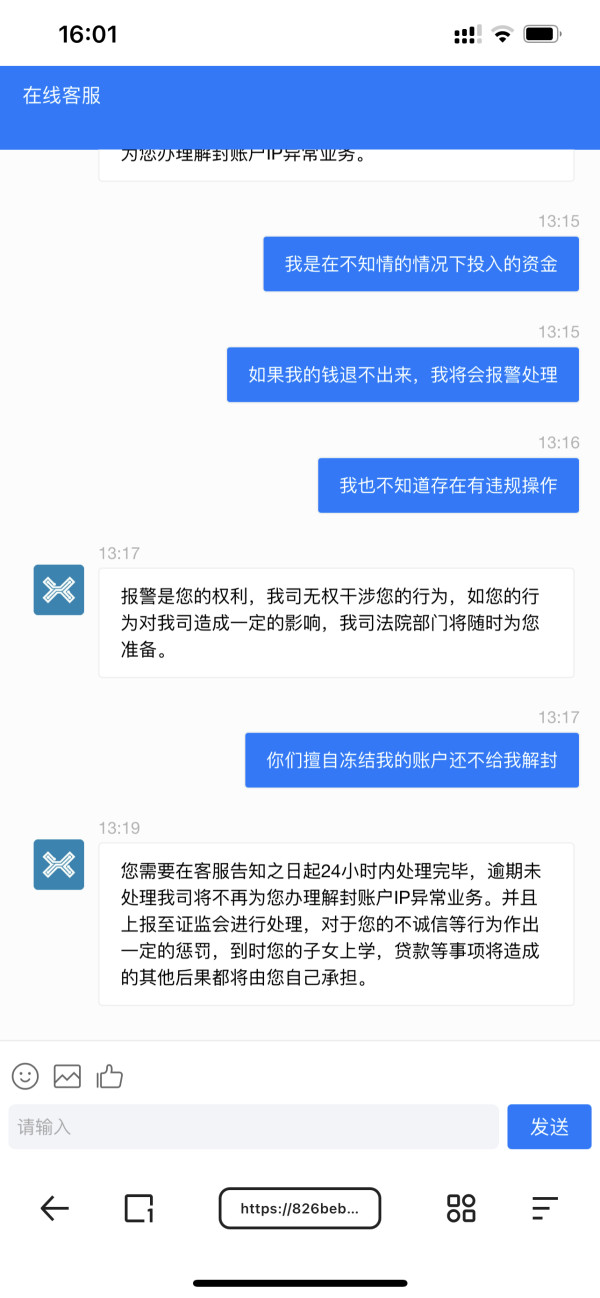Attach an image to the chat
600x1298 pixels.
click(x=67, y=1076)
